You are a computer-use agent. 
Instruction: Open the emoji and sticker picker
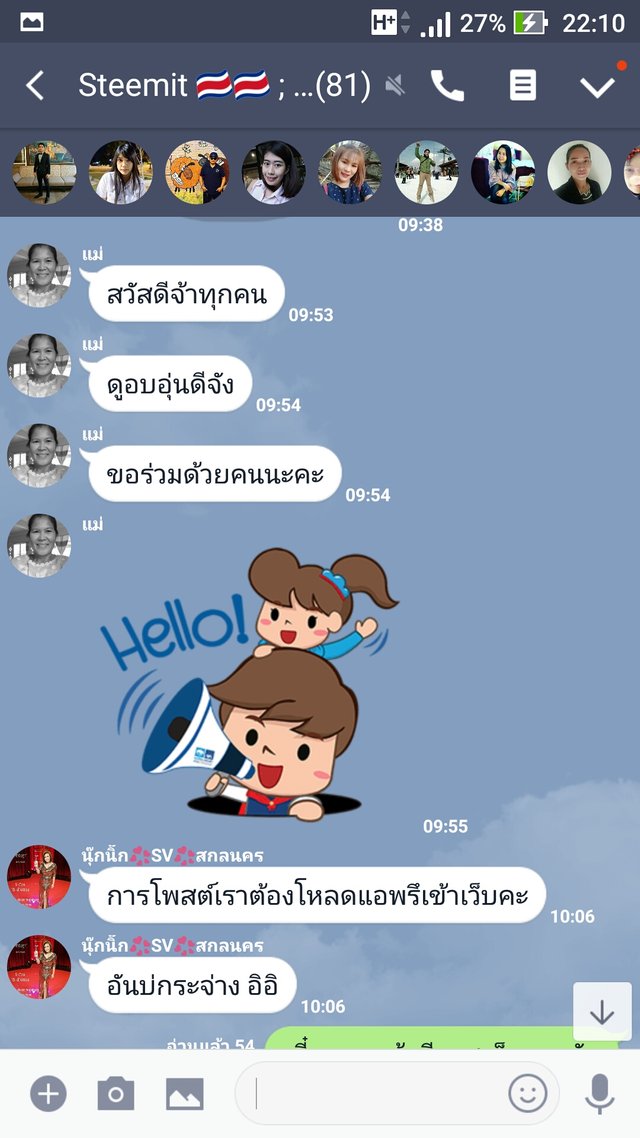click(528, 1094)
